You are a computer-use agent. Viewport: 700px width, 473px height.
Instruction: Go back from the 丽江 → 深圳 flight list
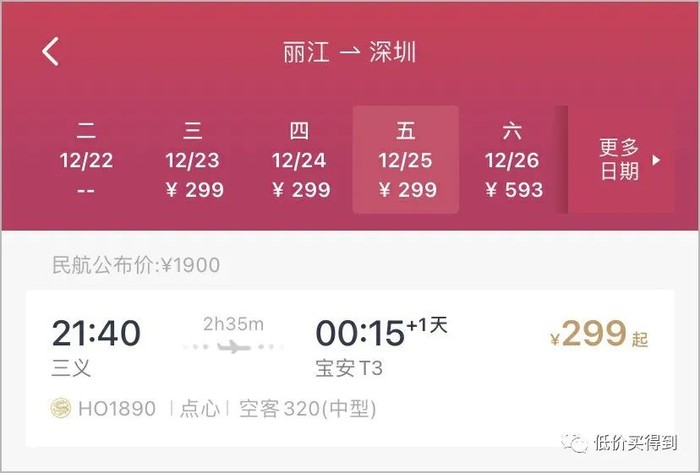pyautogui.click(x=52, y=52)
